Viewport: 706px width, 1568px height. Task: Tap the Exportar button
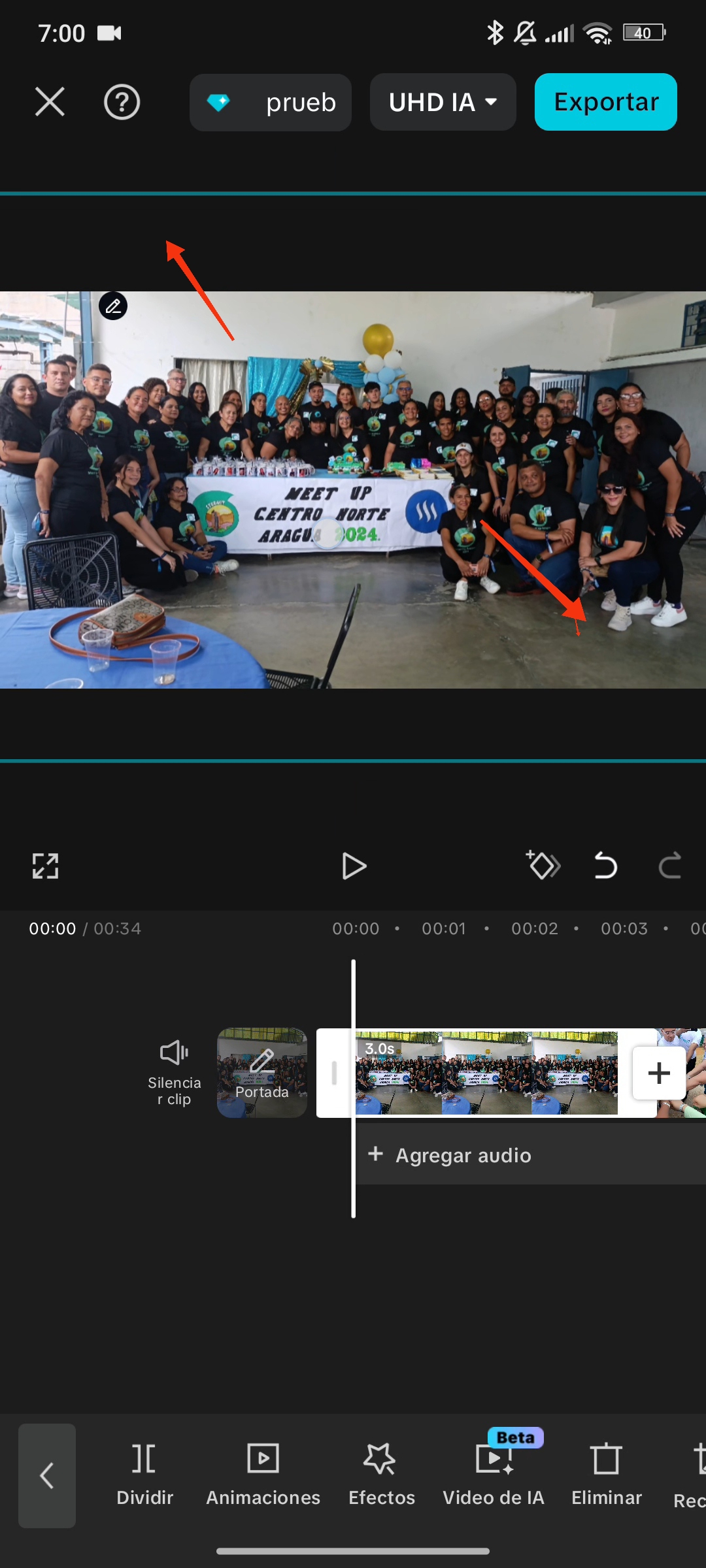(x=605, y=102)
